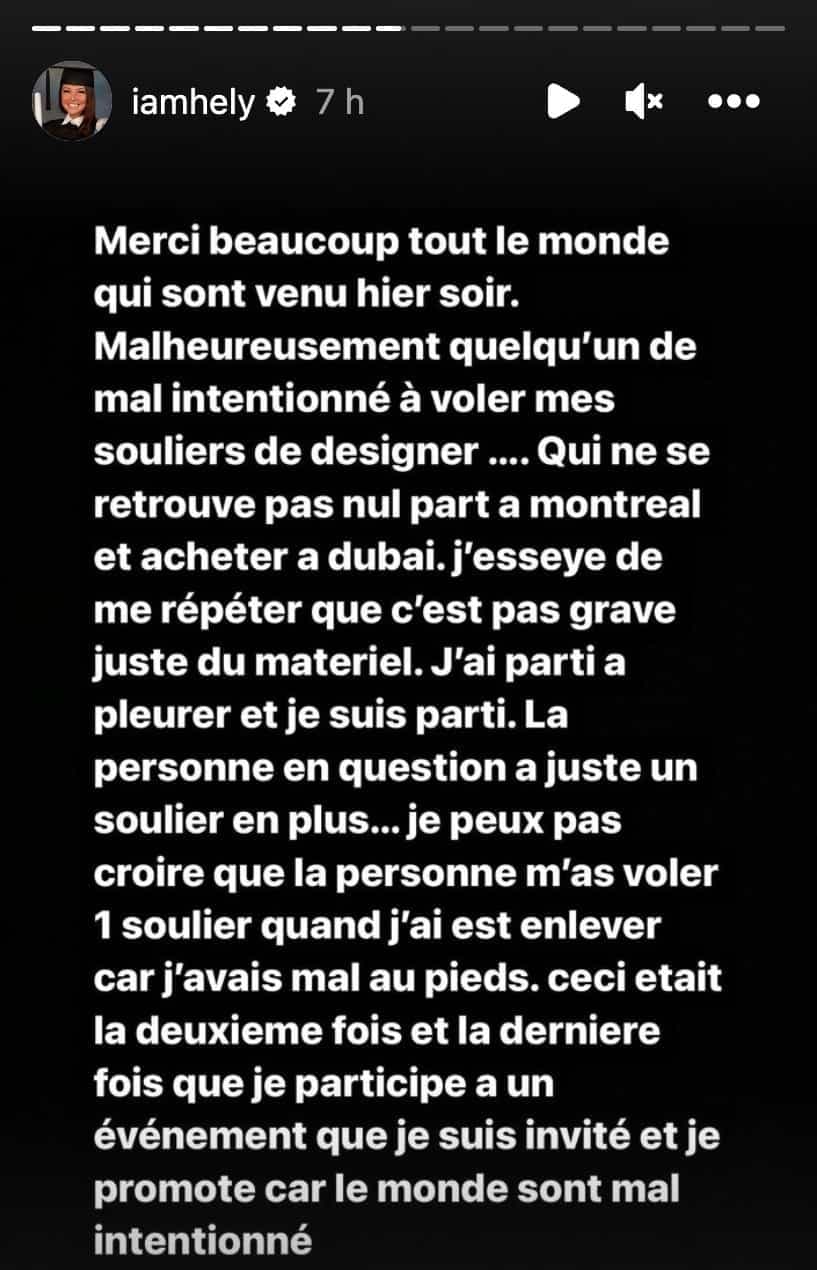
Task: Open the iamhely username link
Action: (192, 102)
